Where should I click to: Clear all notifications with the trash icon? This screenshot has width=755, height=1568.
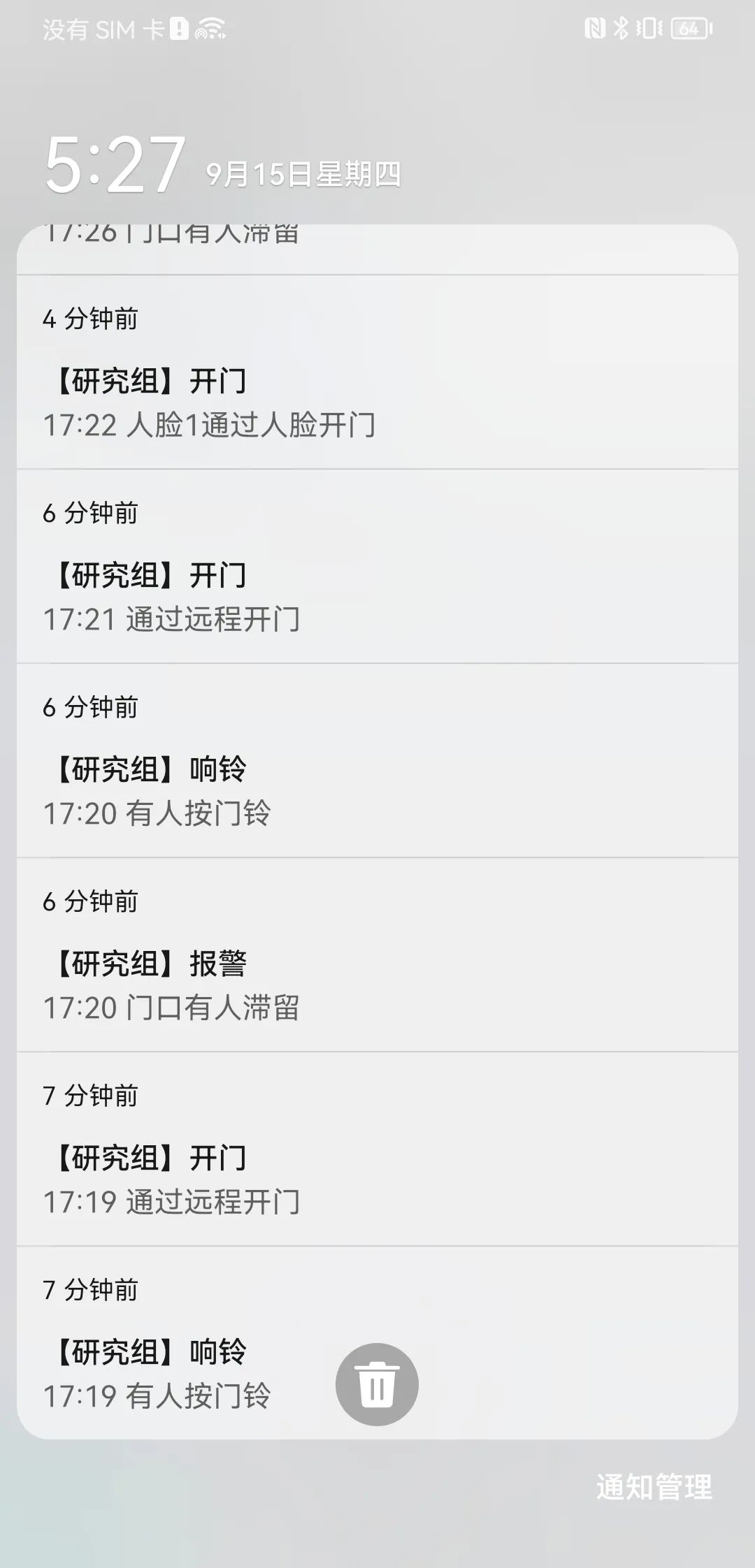[377, 1384]
